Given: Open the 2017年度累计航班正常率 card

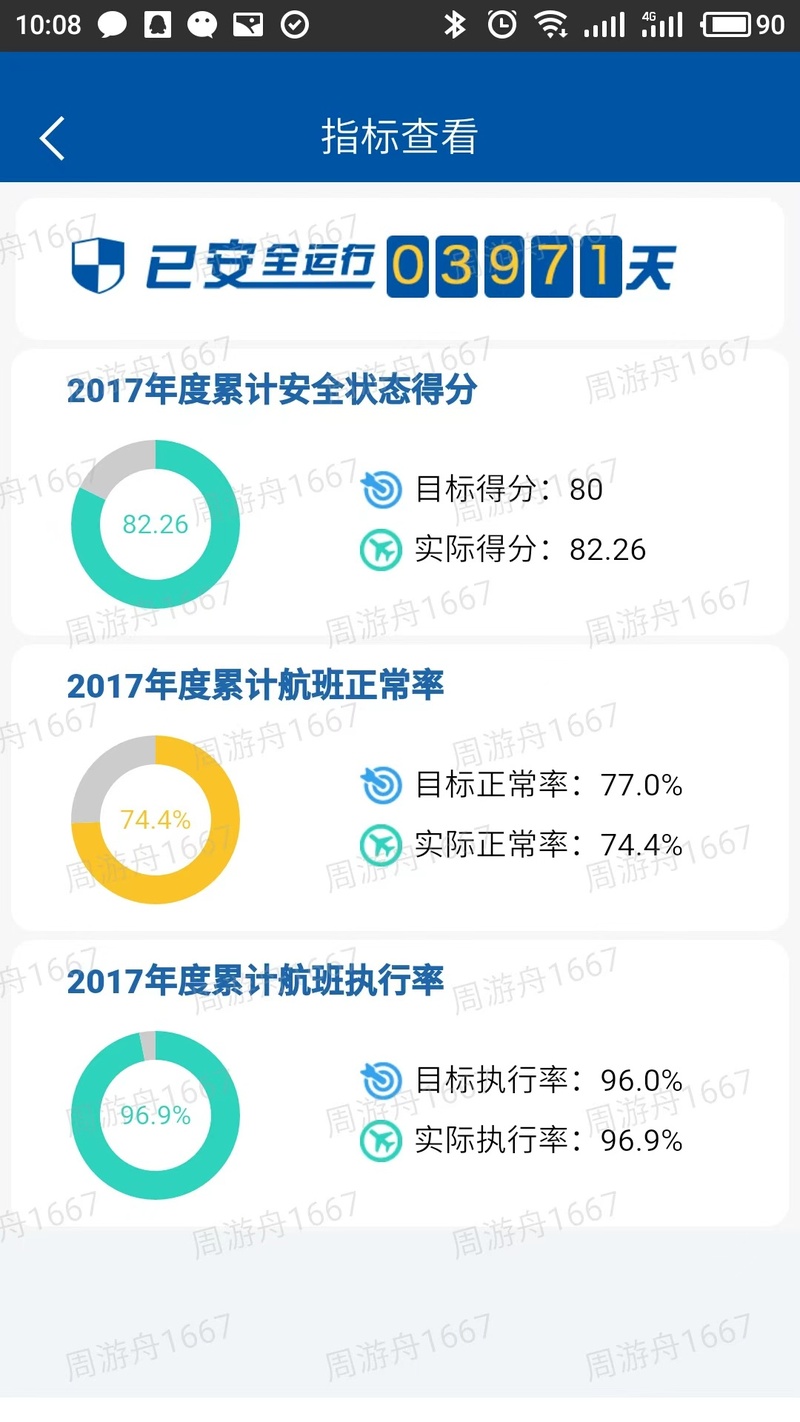Looking at the screenshot, I should click(x=400, y=788).
